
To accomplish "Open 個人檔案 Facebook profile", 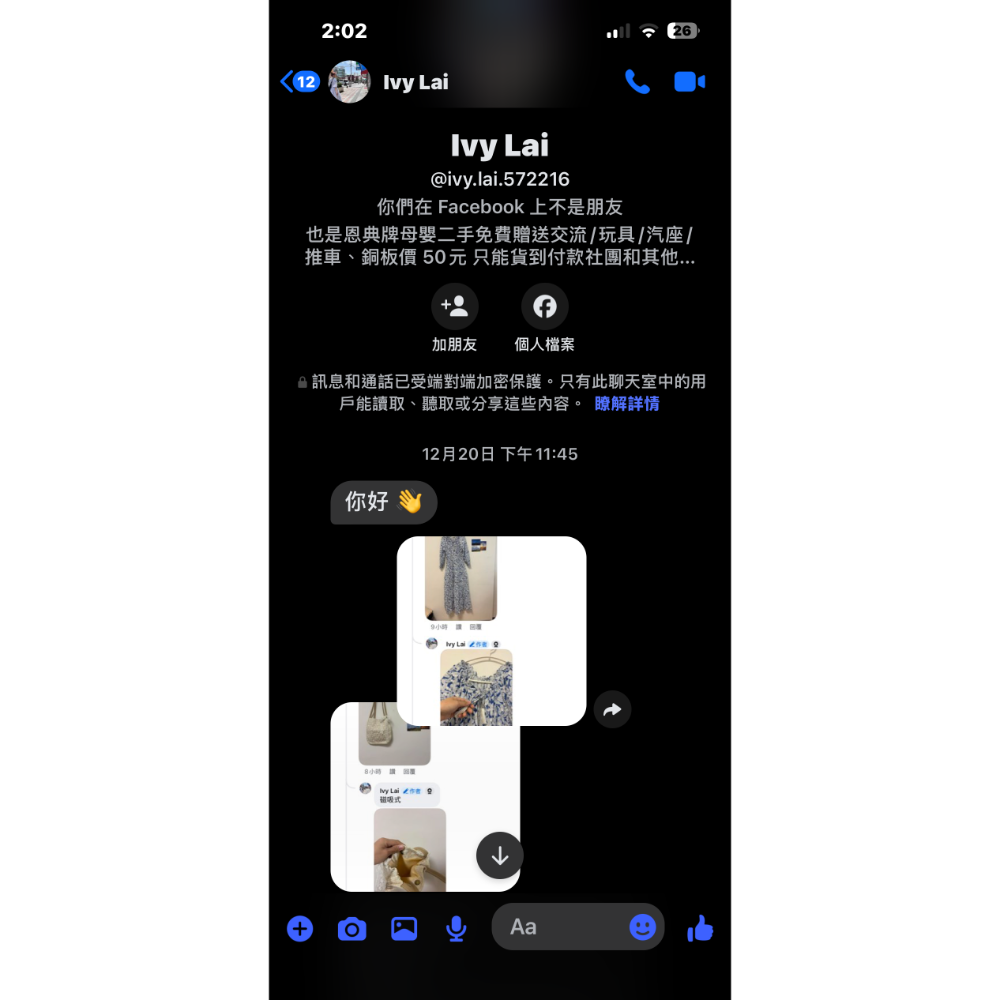I will tap(545, 307).
